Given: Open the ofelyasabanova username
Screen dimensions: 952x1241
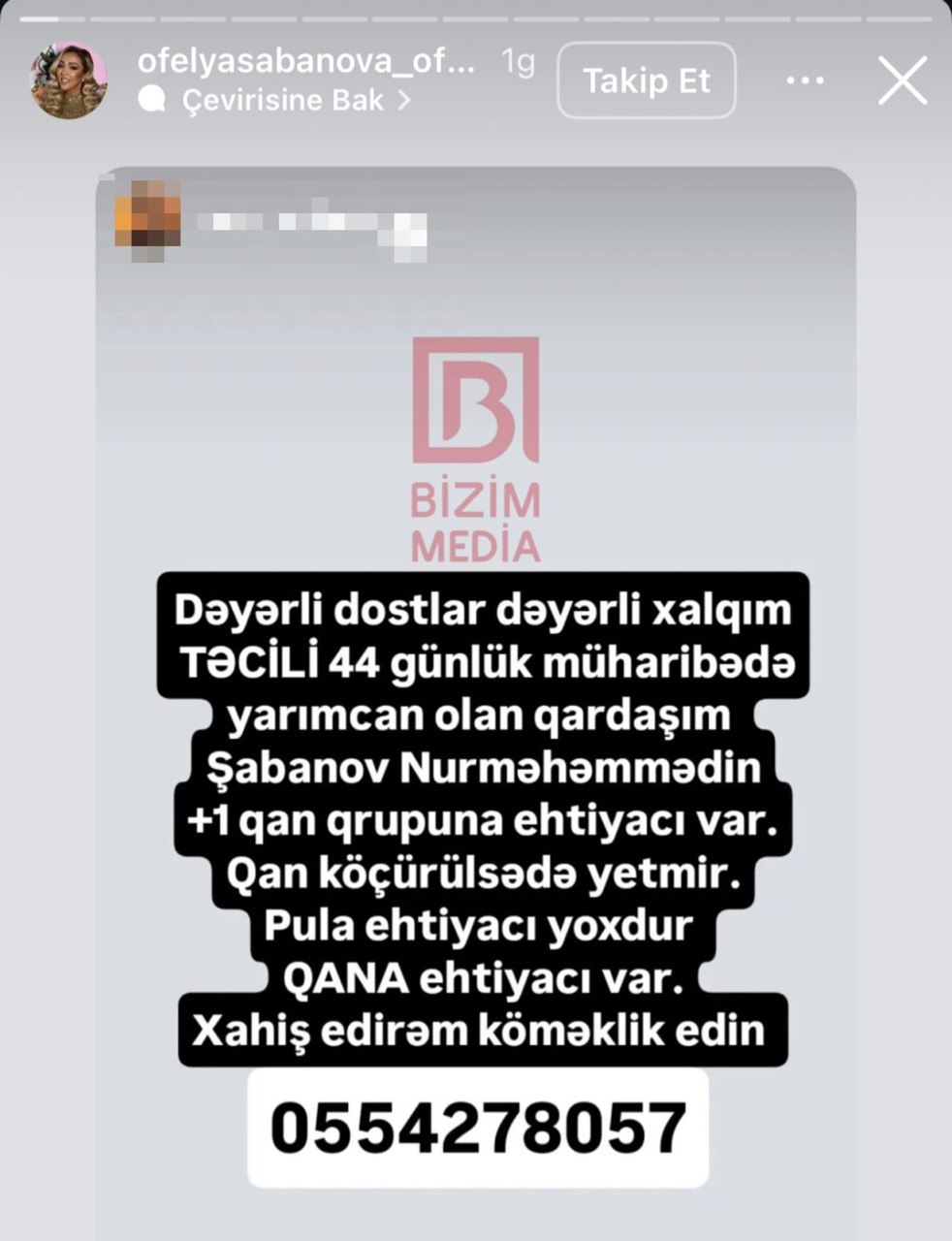Looking at the screenshot, I should (x=307, y=61).
